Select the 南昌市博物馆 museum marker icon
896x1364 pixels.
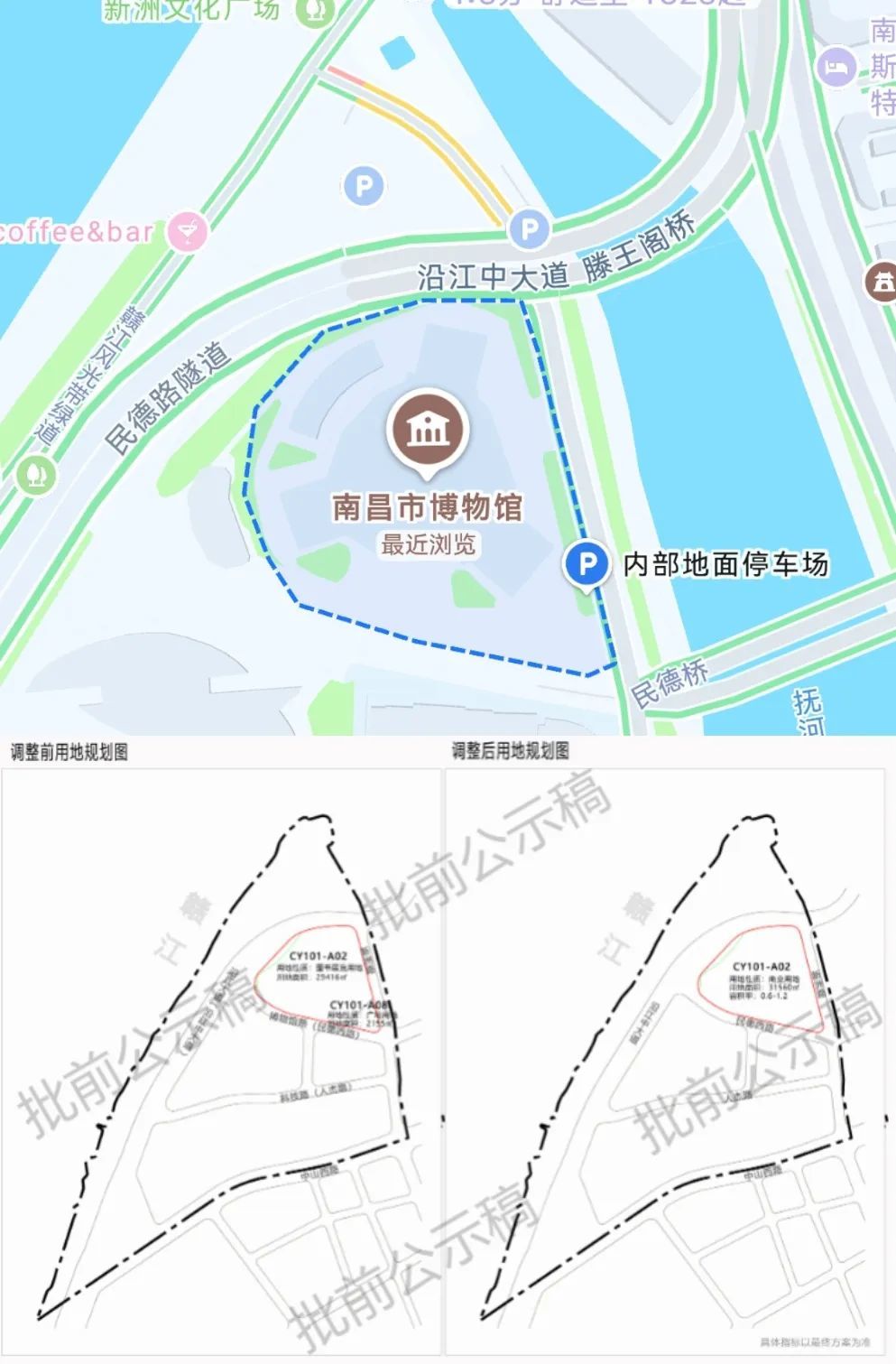428,431
